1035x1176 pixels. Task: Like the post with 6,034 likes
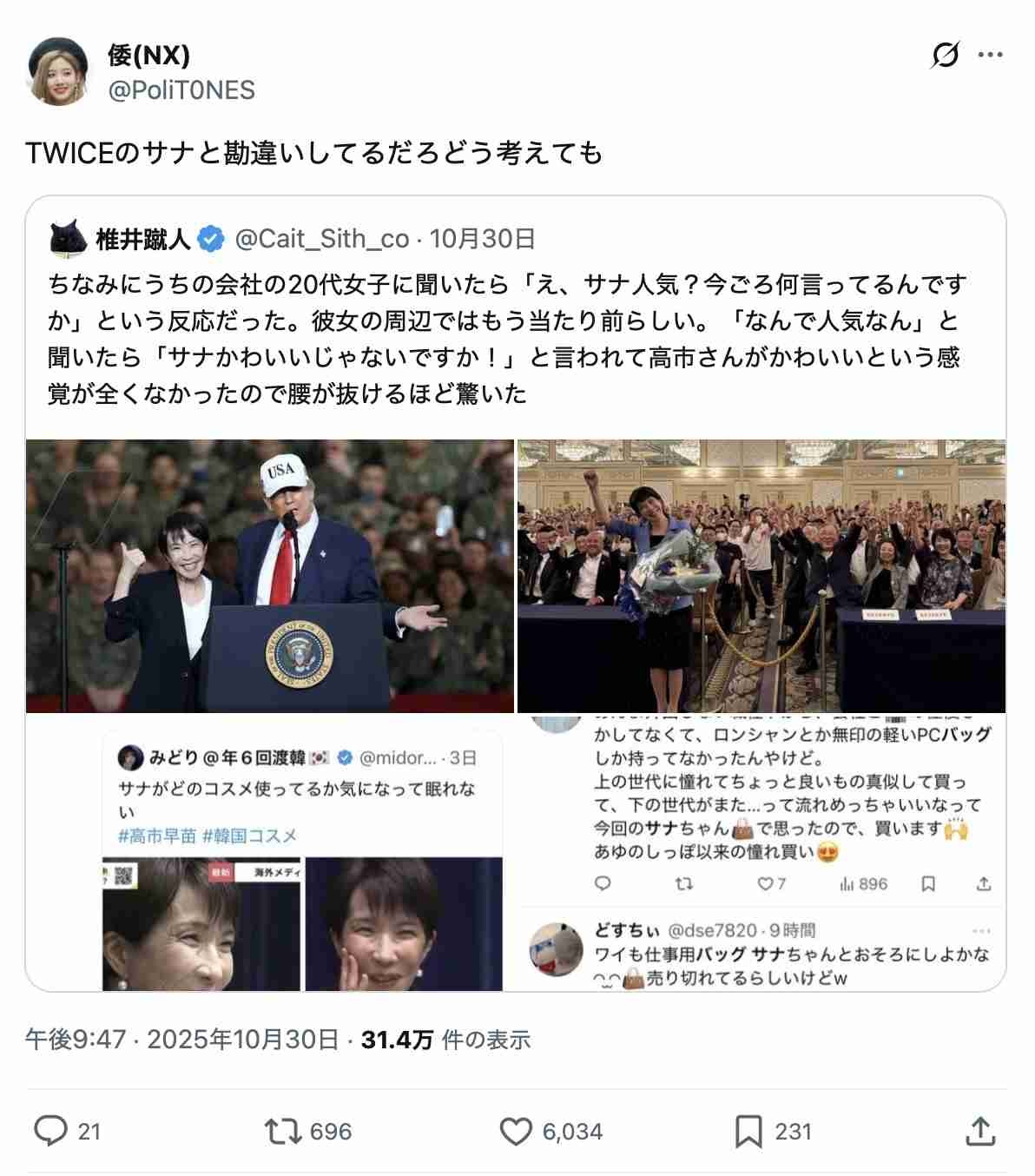[516, 1131]
